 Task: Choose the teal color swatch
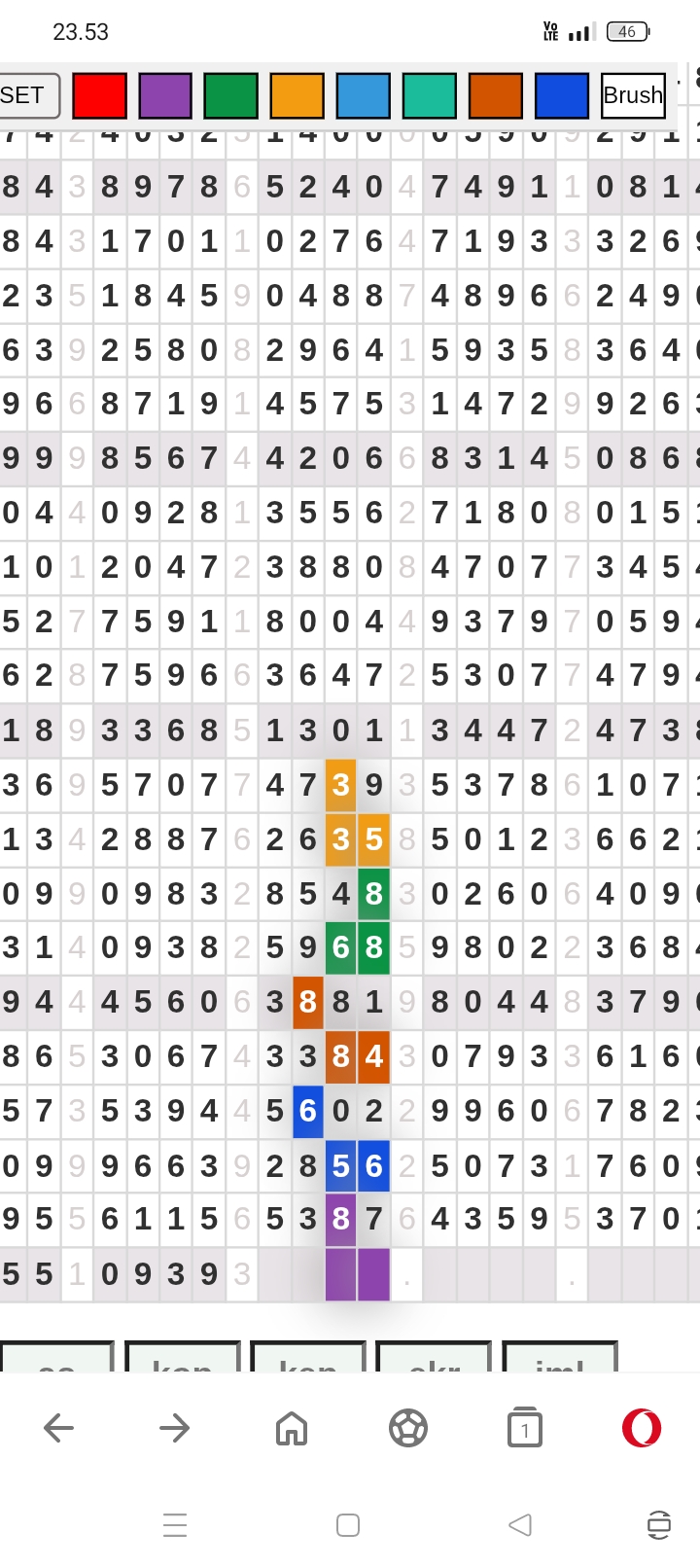point(430,95)
